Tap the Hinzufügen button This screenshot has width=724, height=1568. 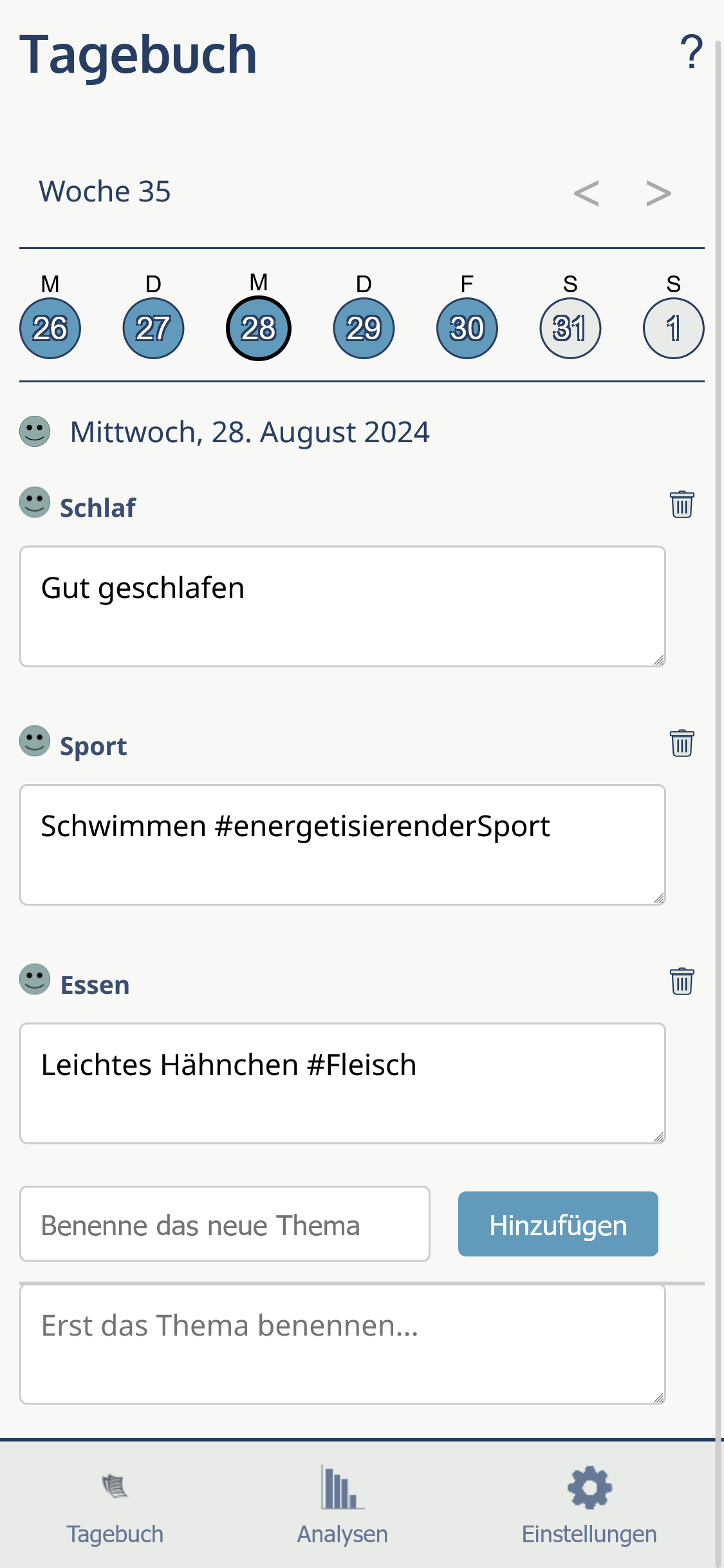[558, 1224]
